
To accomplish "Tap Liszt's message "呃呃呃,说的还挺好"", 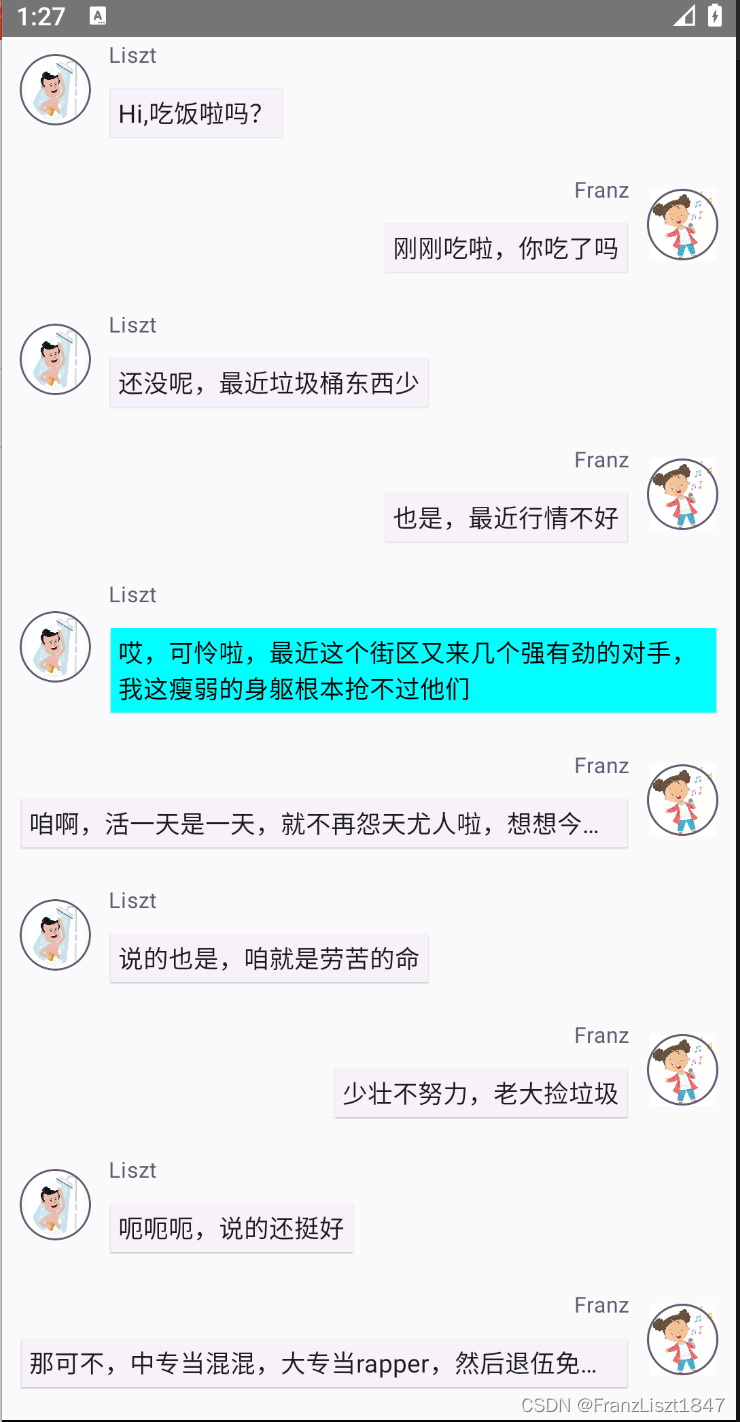I will click(231, 1228).
